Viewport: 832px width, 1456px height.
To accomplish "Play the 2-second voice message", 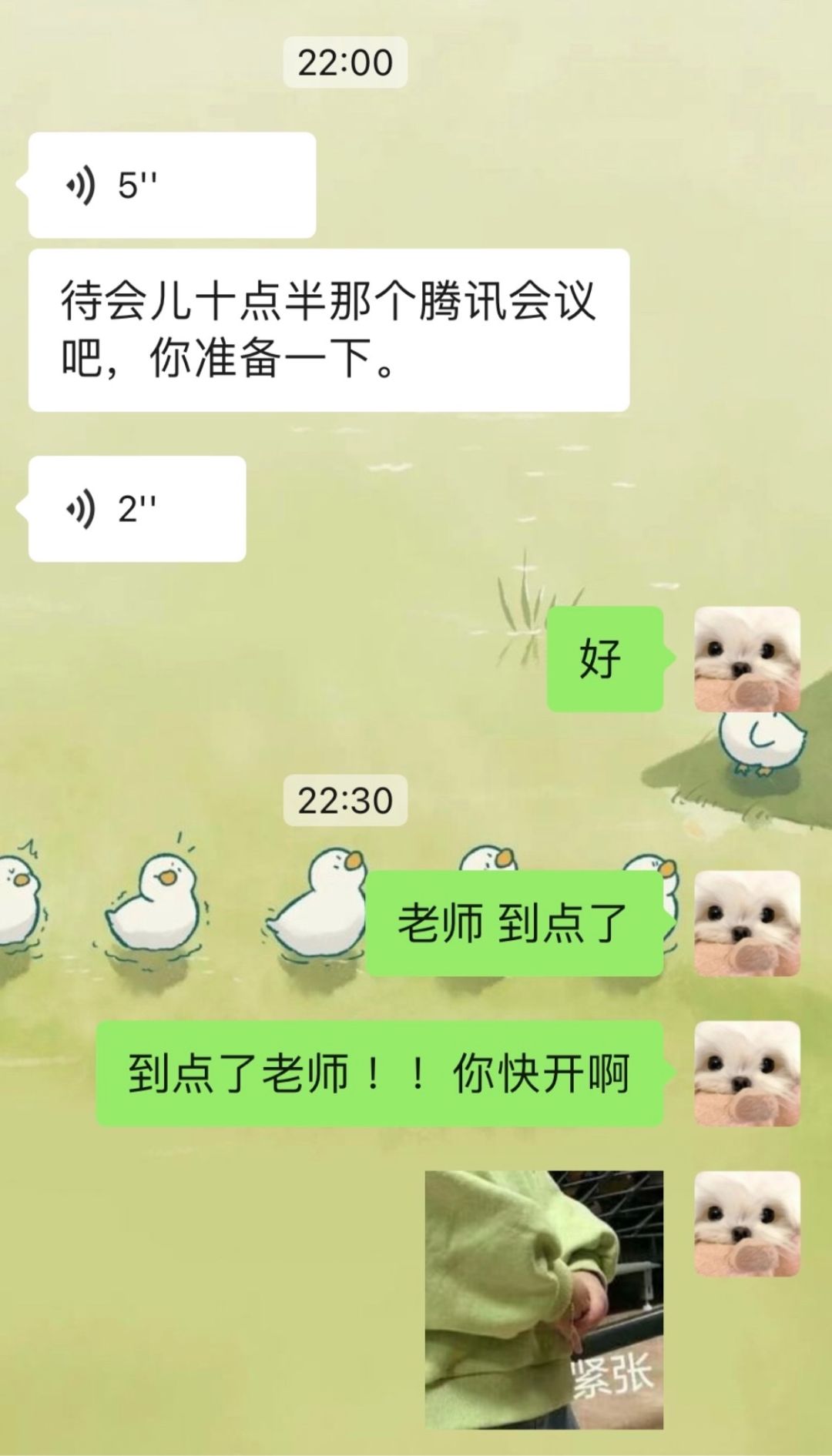I will pos(137,509).
